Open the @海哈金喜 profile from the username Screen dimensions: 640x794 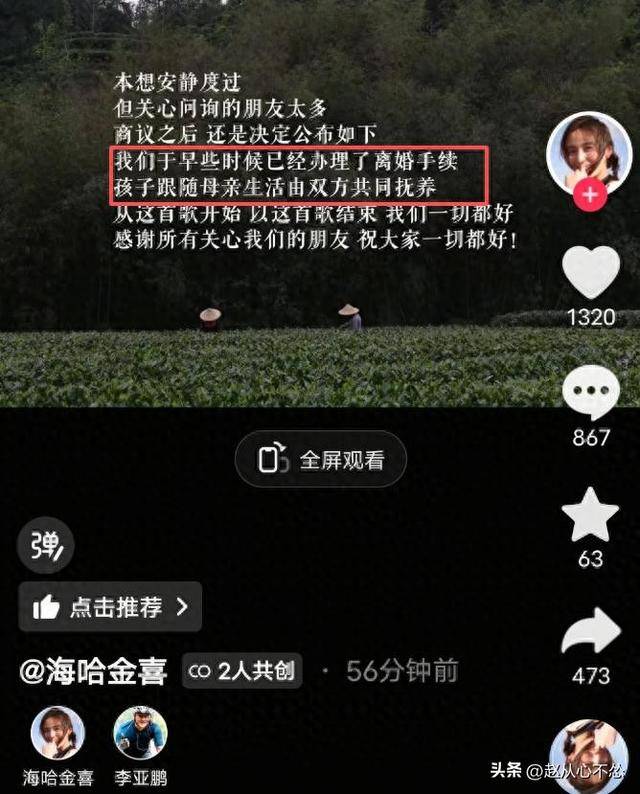click(93, 671)
